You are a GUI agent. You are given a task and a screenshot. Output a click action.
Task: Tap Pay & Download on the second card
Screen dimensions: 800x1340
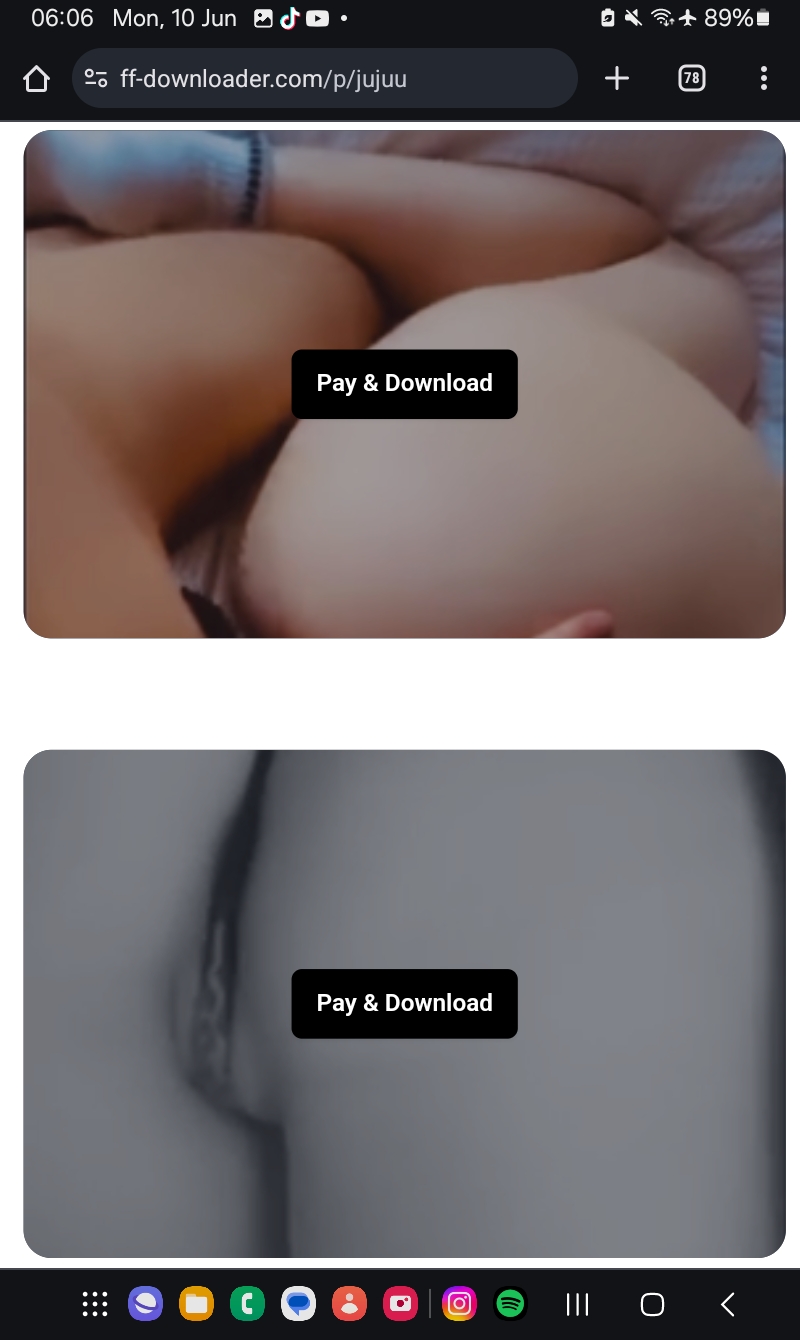pos(404,1004)
